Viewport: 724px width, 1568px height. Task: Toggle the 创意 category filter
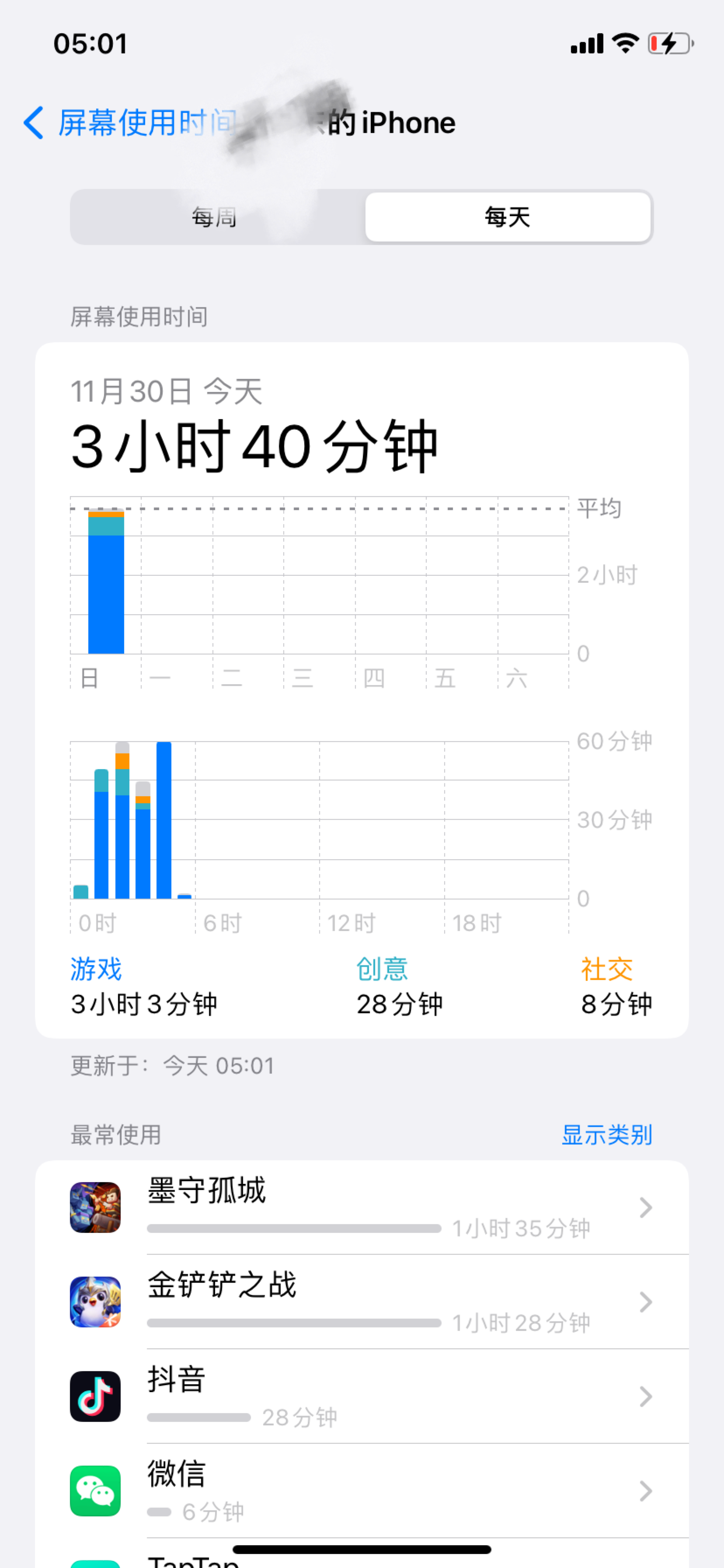click(381, 968)
